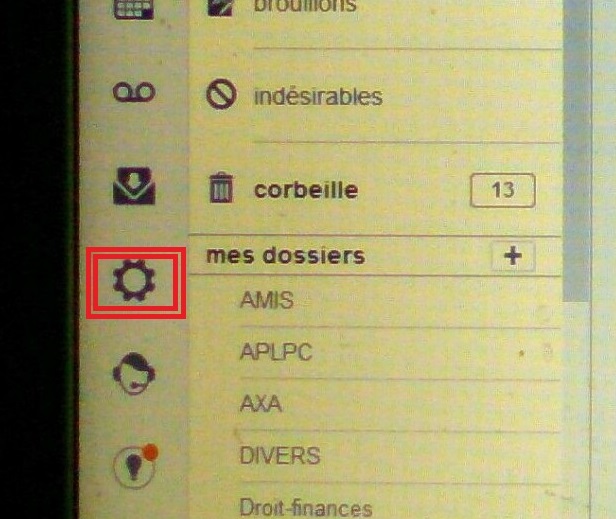Screen dimensions: 616x519
Task: Open the corbeille folder
Action: coord(306,189)
